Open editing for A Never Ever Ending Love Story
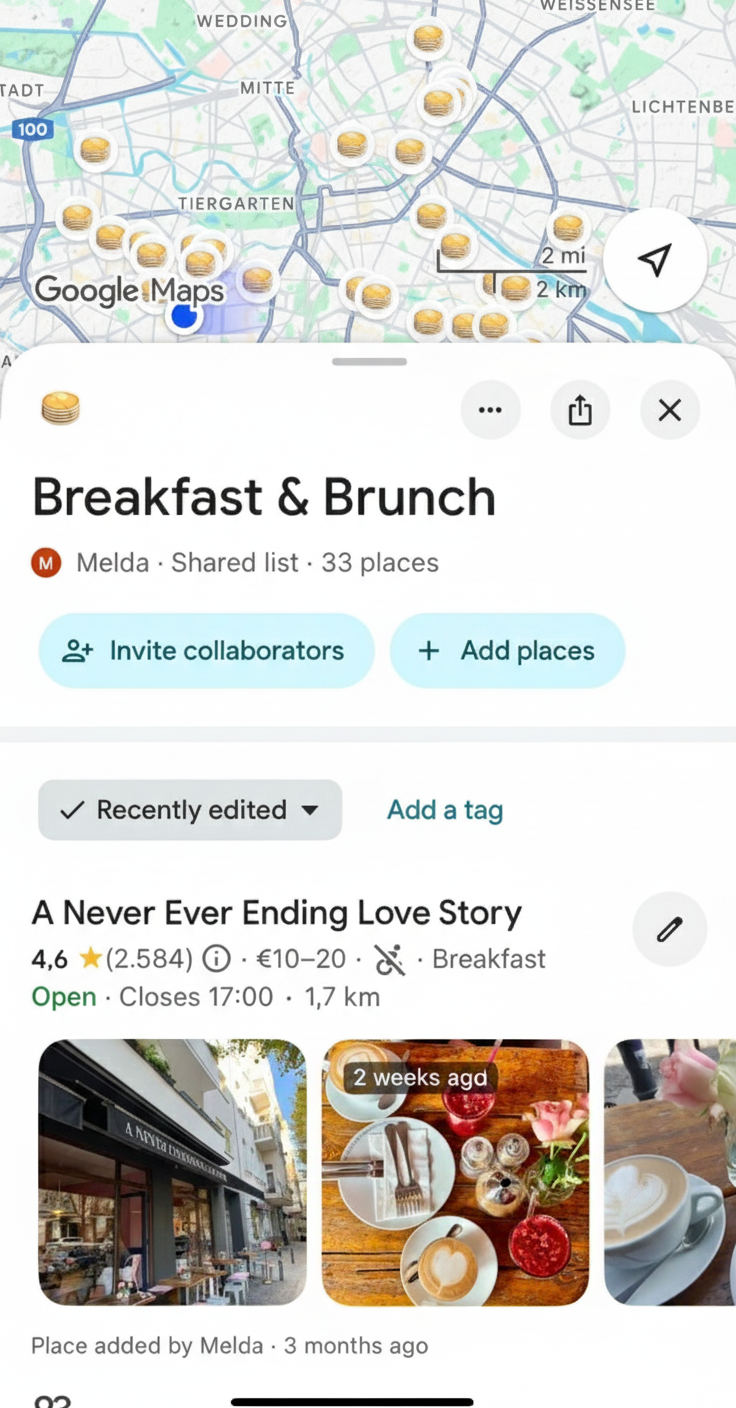 tap(669, 929)
